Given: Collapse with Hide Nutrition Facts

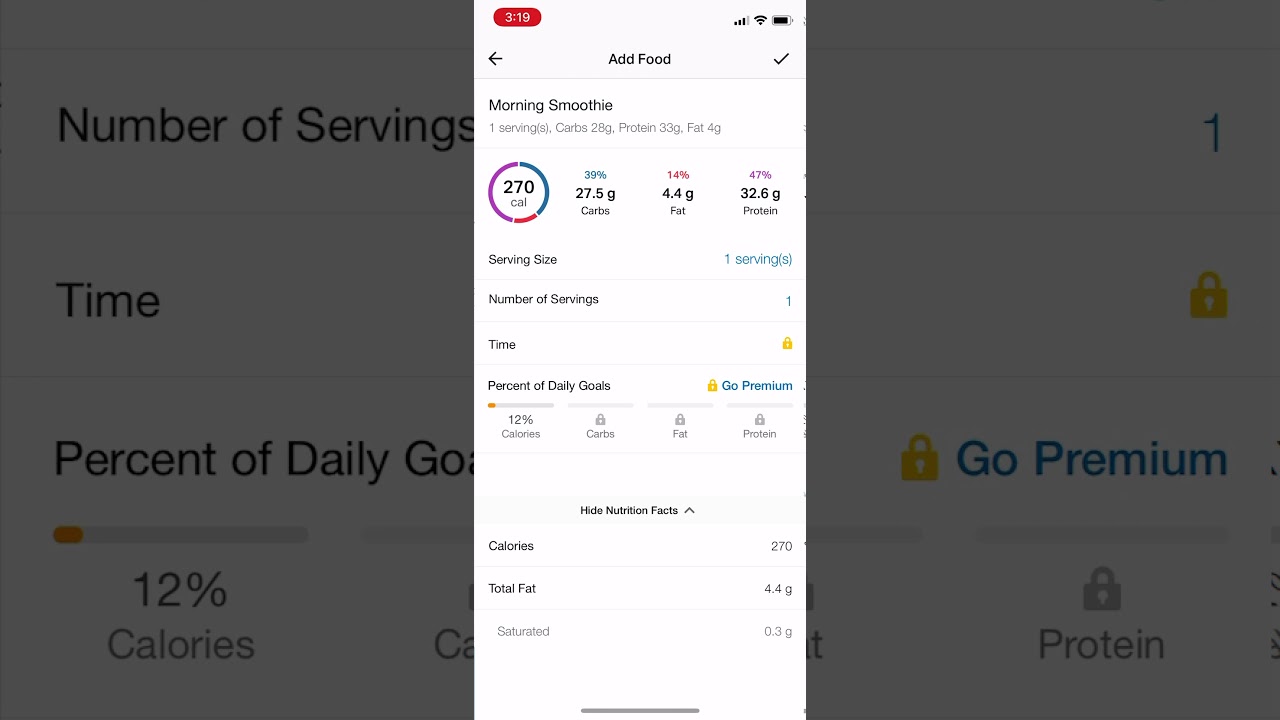Looking at the screenshot, I should pyautogui.click(x=638, y=510).
